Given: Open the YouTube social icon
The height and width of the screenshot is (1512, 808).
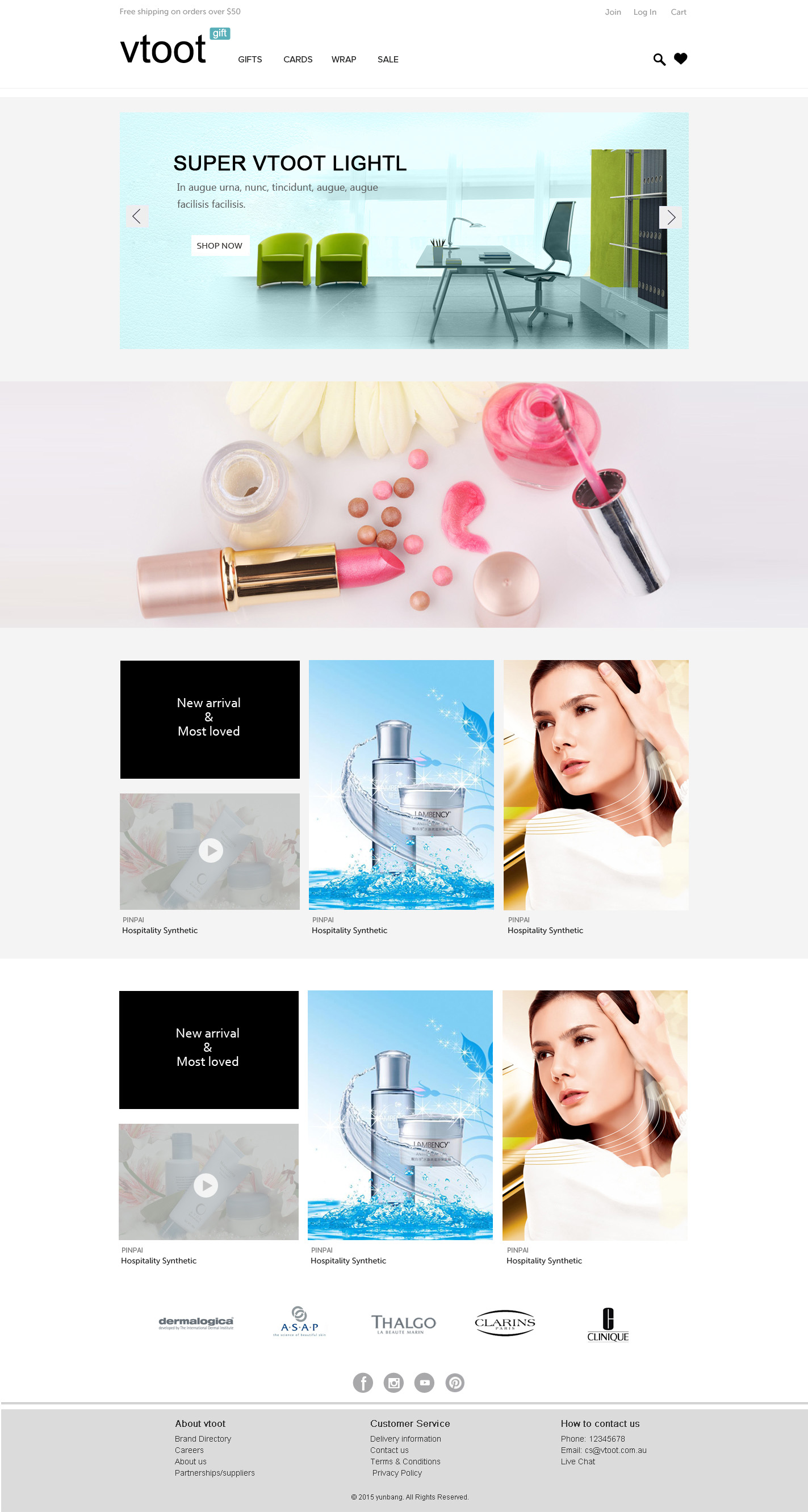Looking at the screenshot, I should coord(424,1382).
